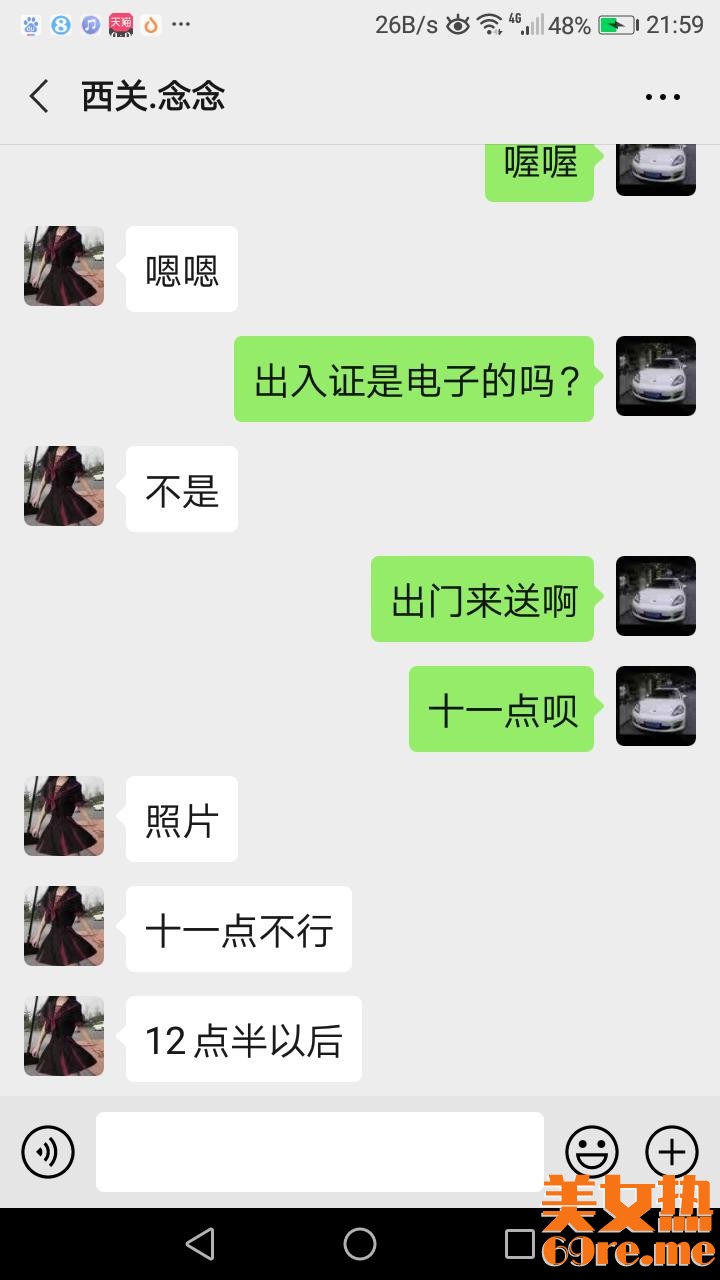Go back from the 西关.念念 chat
The height and width of the screenshot is (1280, 720).
[x=39, y=97]
